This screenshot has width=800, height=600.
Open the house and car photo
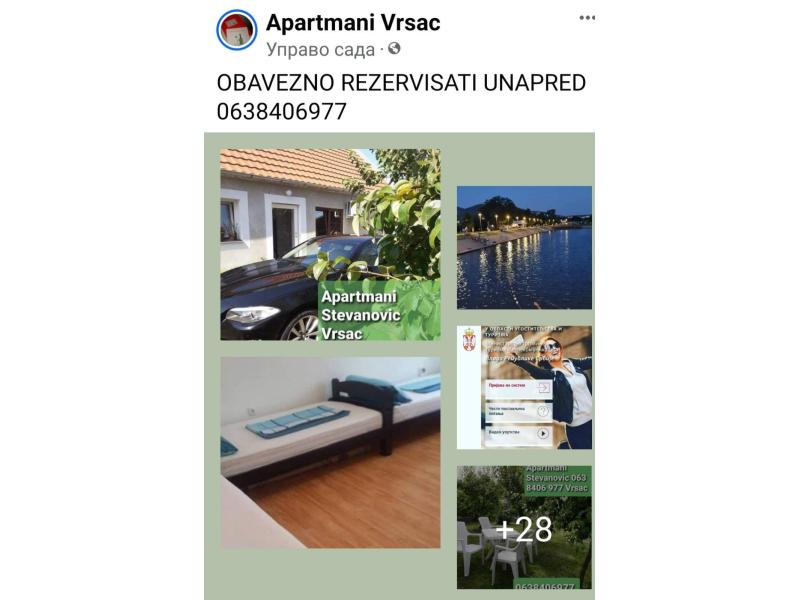(x=329, y=245)
